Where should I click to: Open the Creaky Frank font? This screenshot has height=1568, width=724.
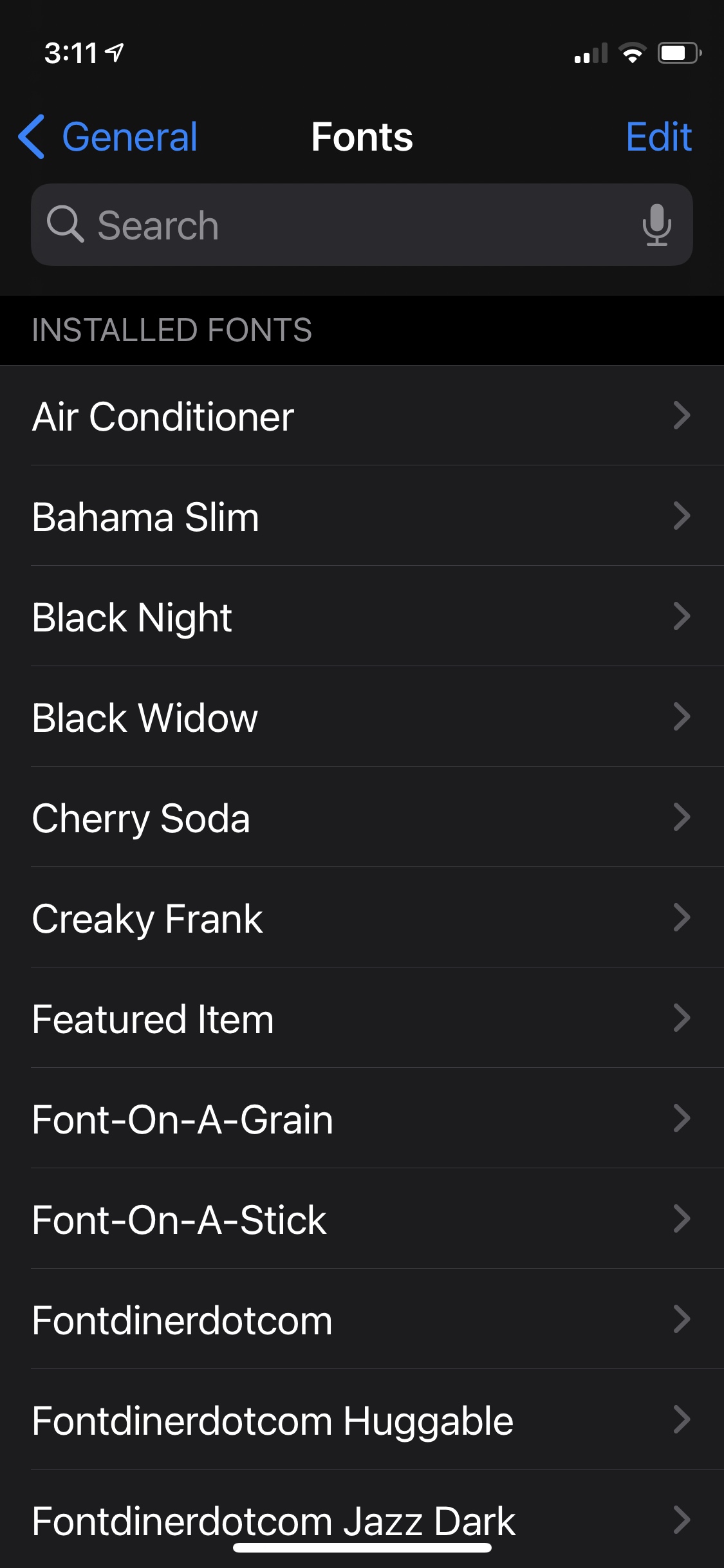point(362,918)
